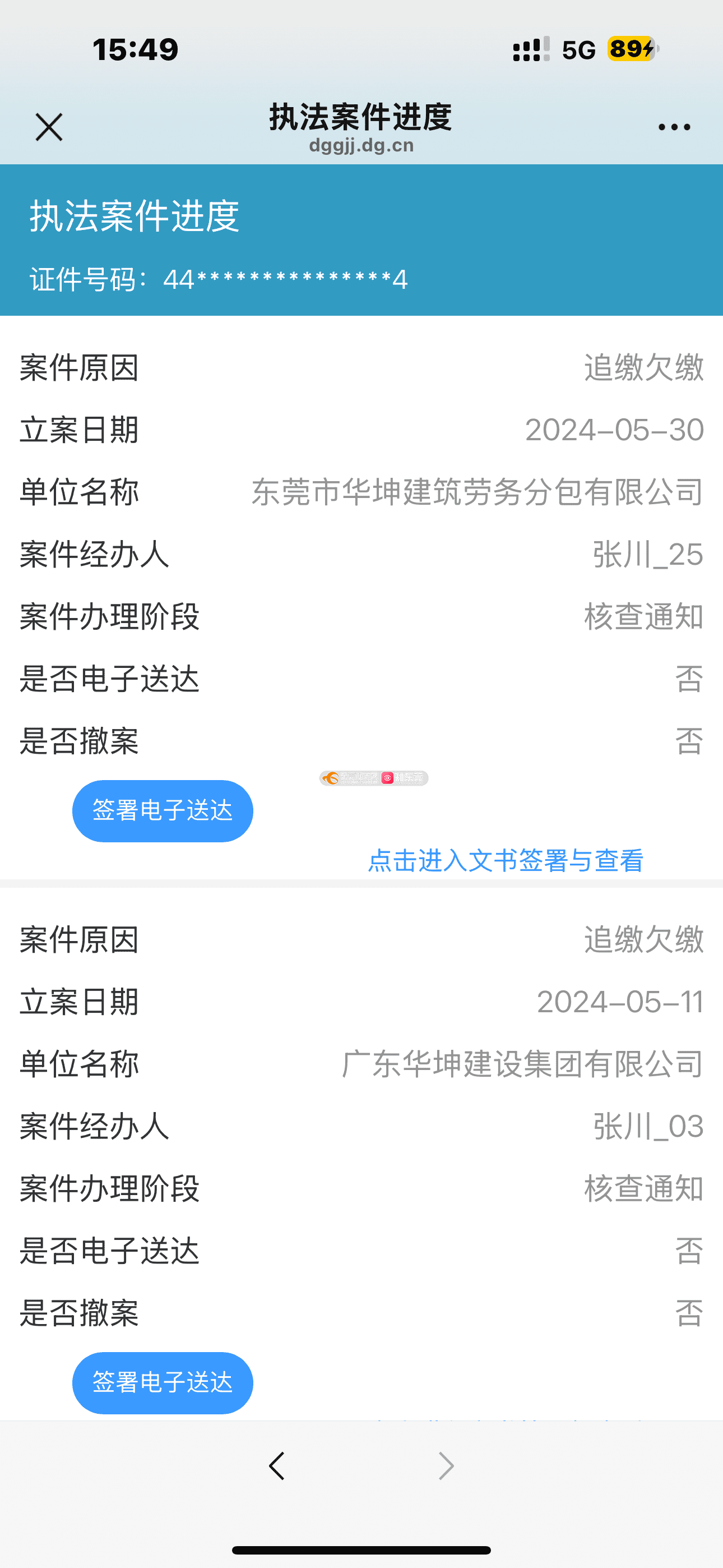Viewport: 723px width, 1568px height.
Task: Tap 签署电子送达 for the 2024-05-30 case
Action: (163, 811)
